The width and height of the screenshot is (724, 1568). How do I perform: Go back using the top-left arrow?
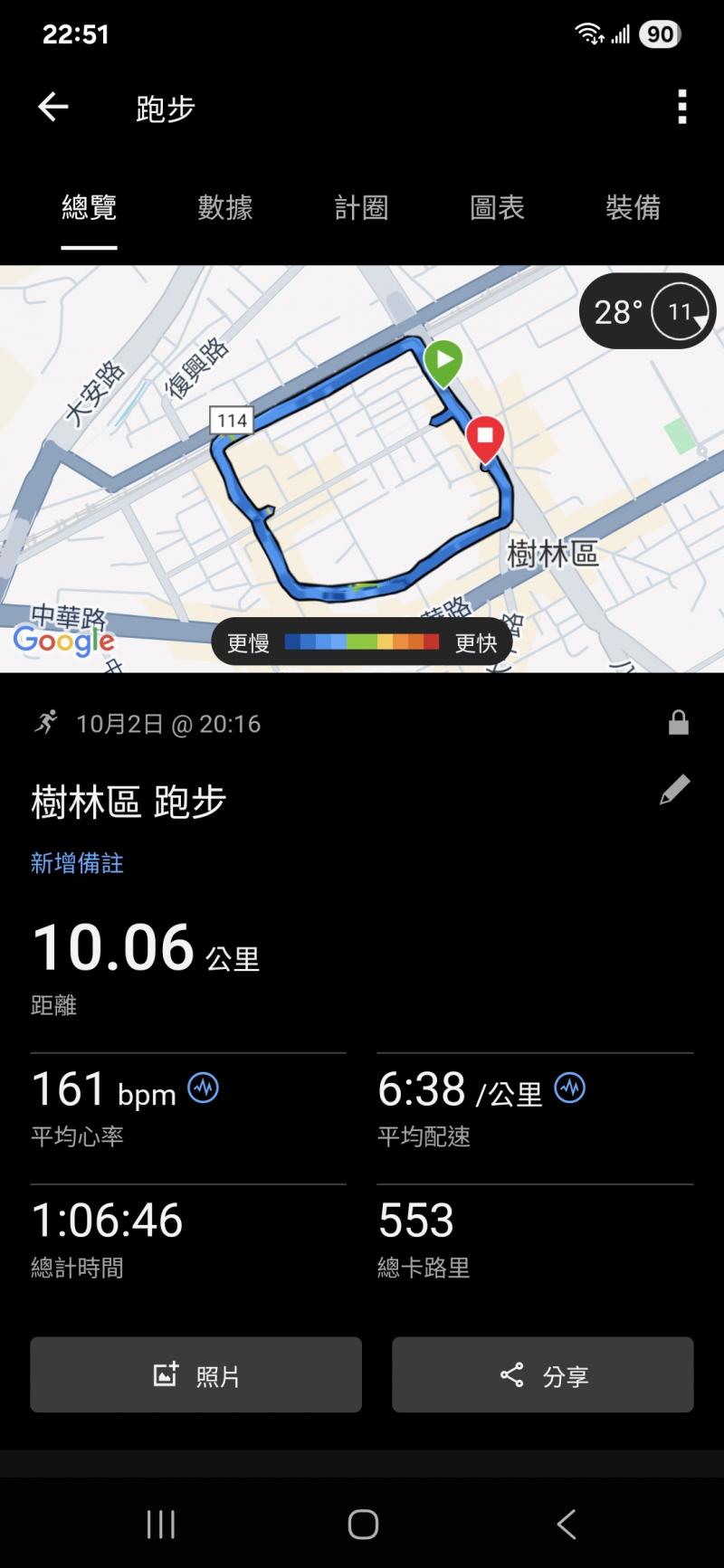[52, 108]
